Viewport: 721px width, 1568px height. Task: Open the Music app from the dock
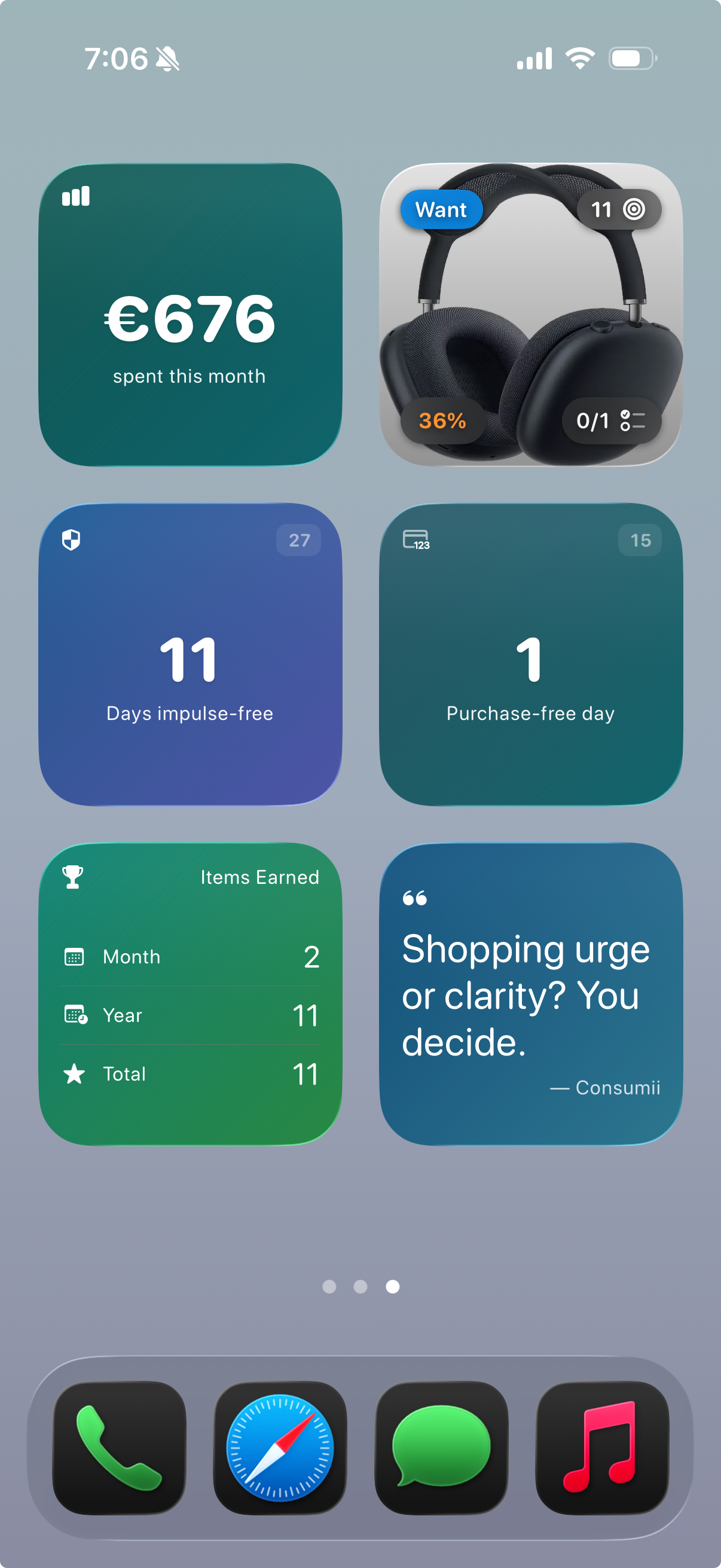[603, 1447]
